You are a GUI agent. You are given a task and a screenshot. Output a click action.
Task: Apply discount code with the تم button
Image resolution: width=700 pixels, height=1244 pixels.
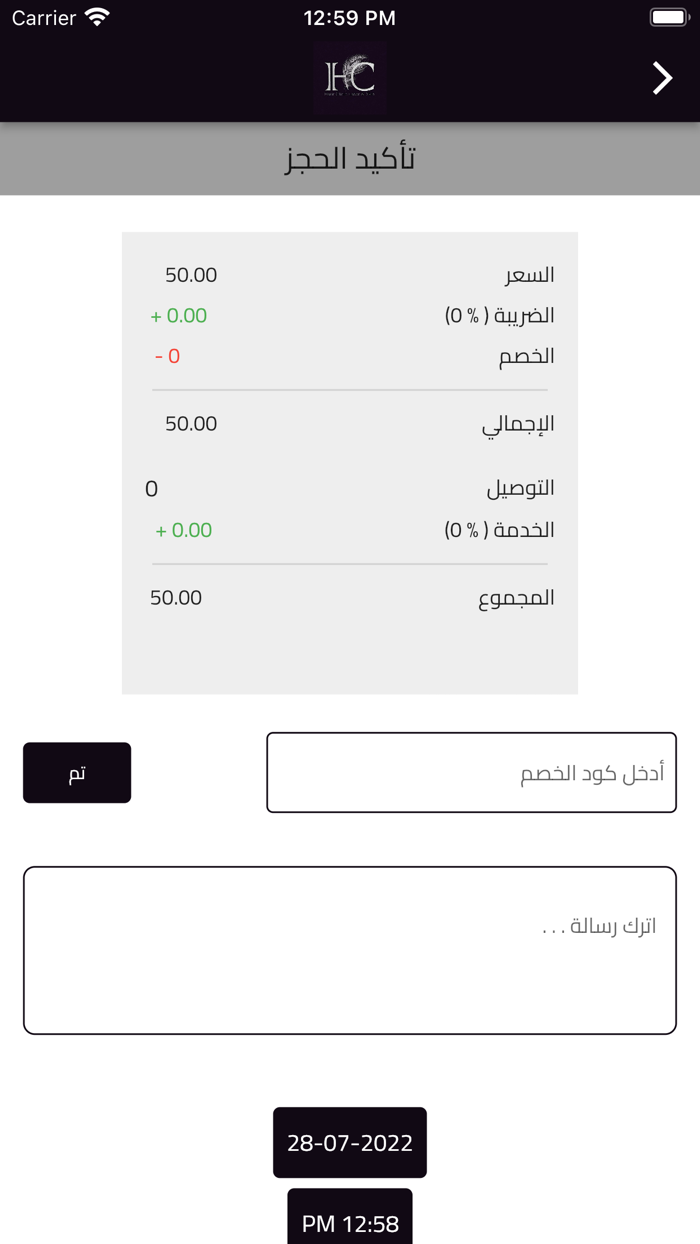(x=77, y=773)
